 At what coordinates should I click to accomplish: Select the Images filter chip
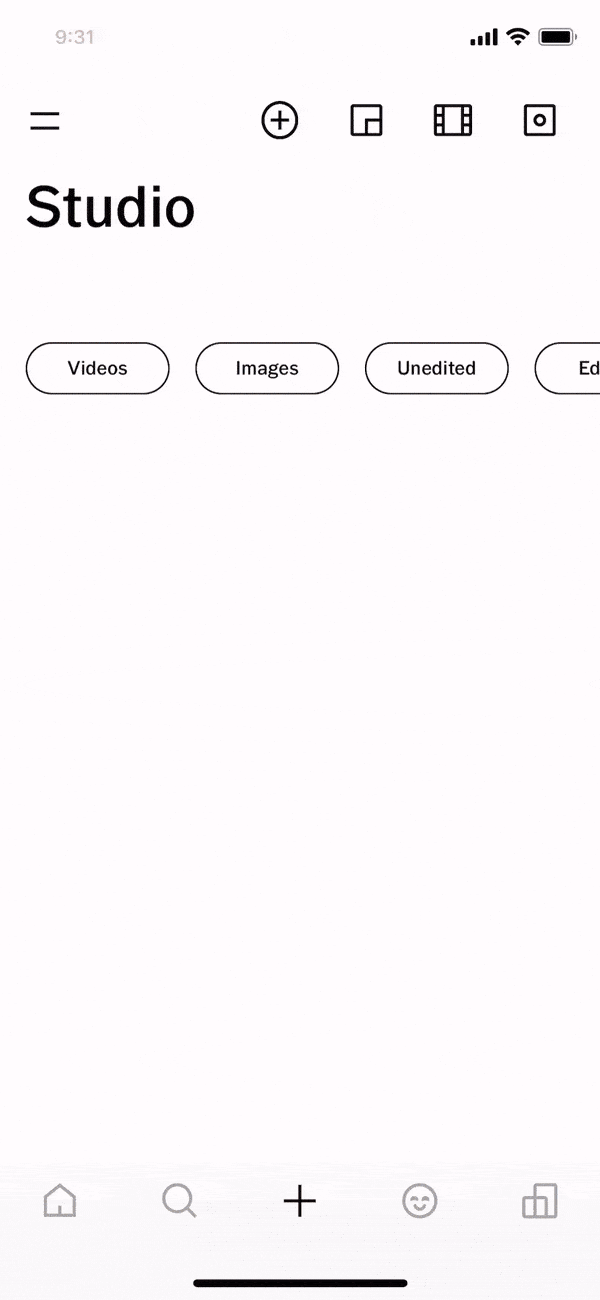point(267,368)
